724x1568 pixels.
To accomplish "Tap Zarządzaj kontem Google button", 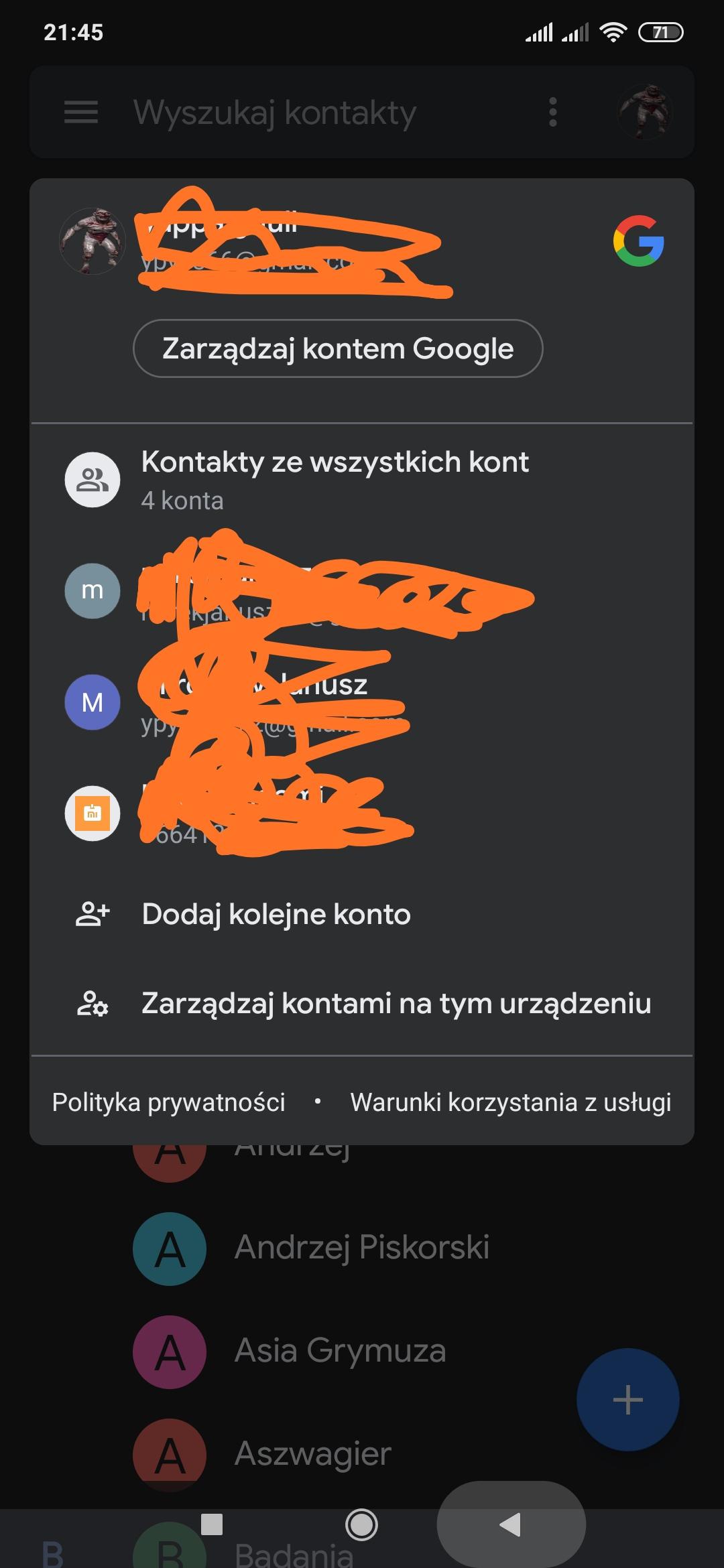I will (x=338, y=348).
